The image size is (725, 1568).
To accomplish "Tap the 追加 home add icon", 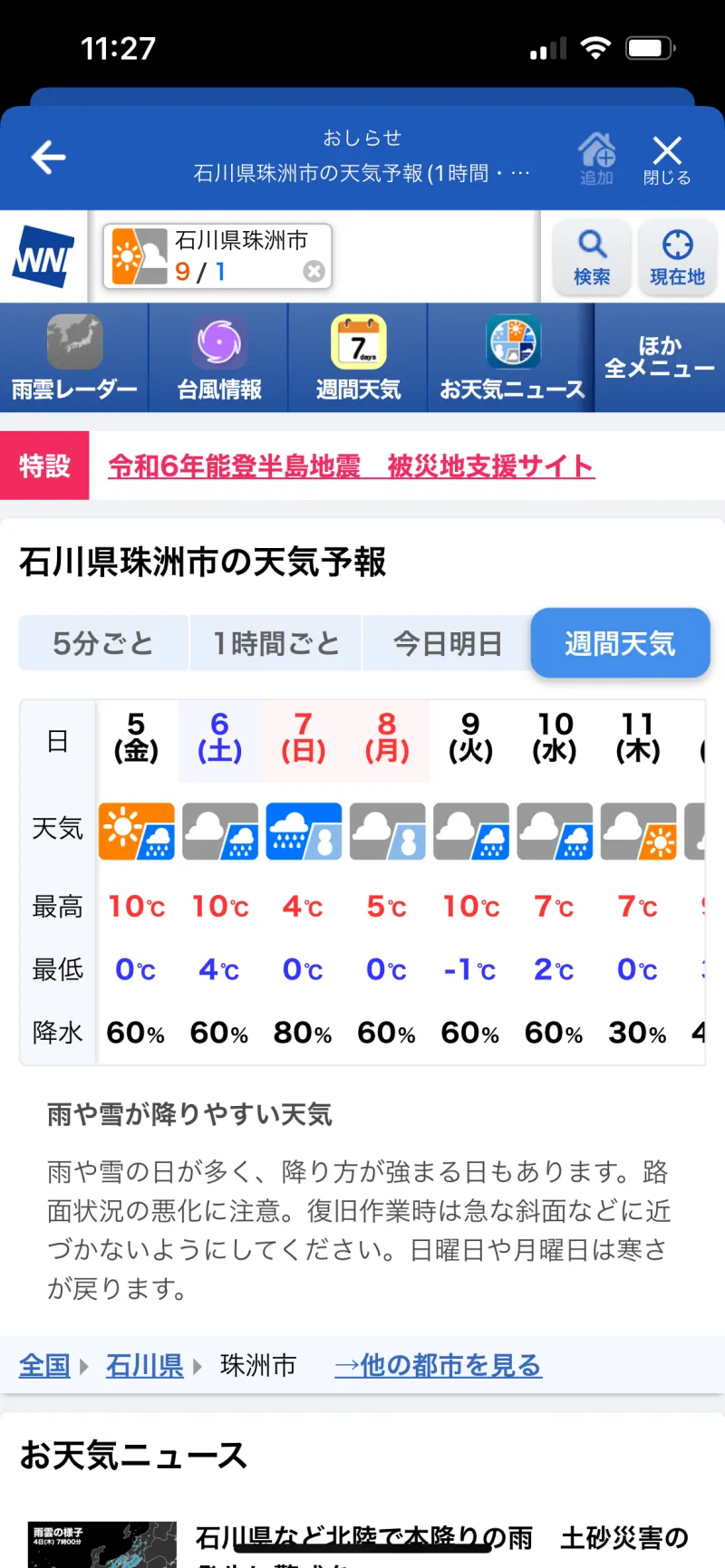I will click(596, 158).
